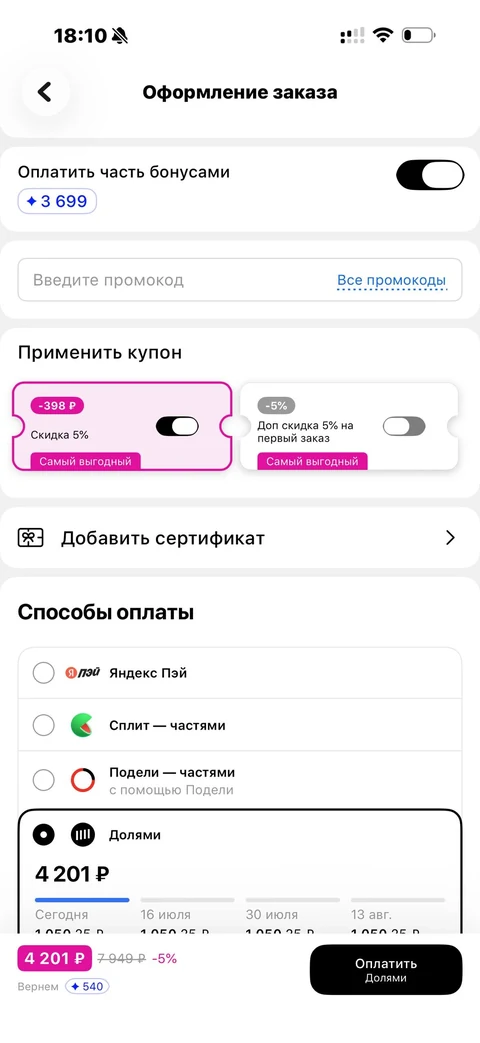This screenshot has height=1043, width=480.
Task: Select Подели — частями payment option
Action: [x=240, y=780]
